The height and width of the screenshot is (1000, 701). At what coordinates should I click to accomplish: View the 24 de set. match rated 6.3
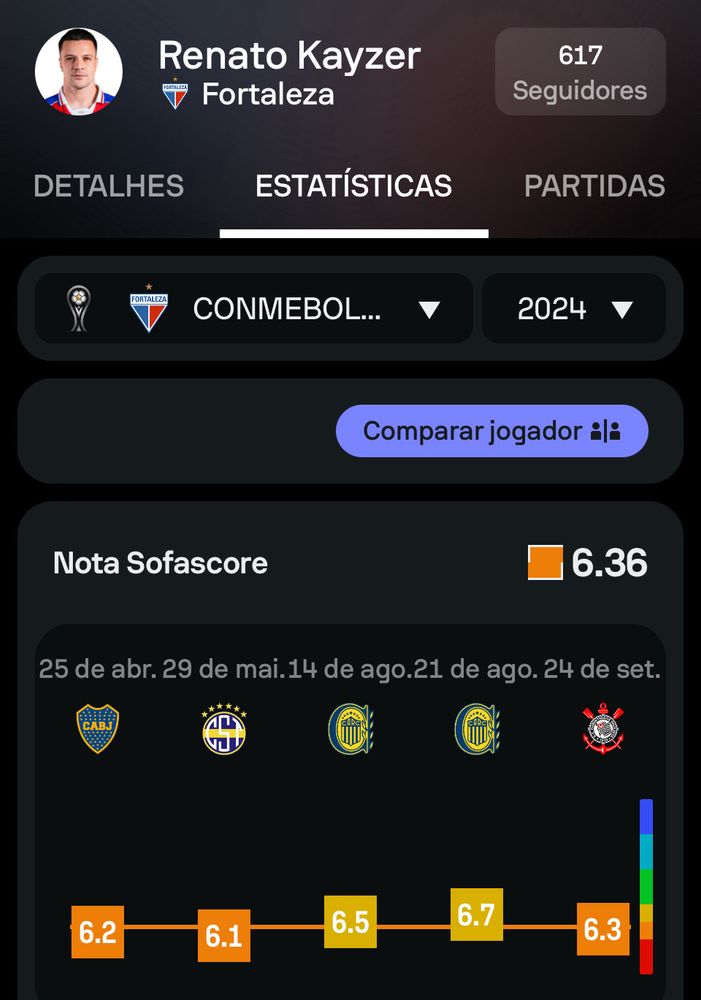pos(602,930)
